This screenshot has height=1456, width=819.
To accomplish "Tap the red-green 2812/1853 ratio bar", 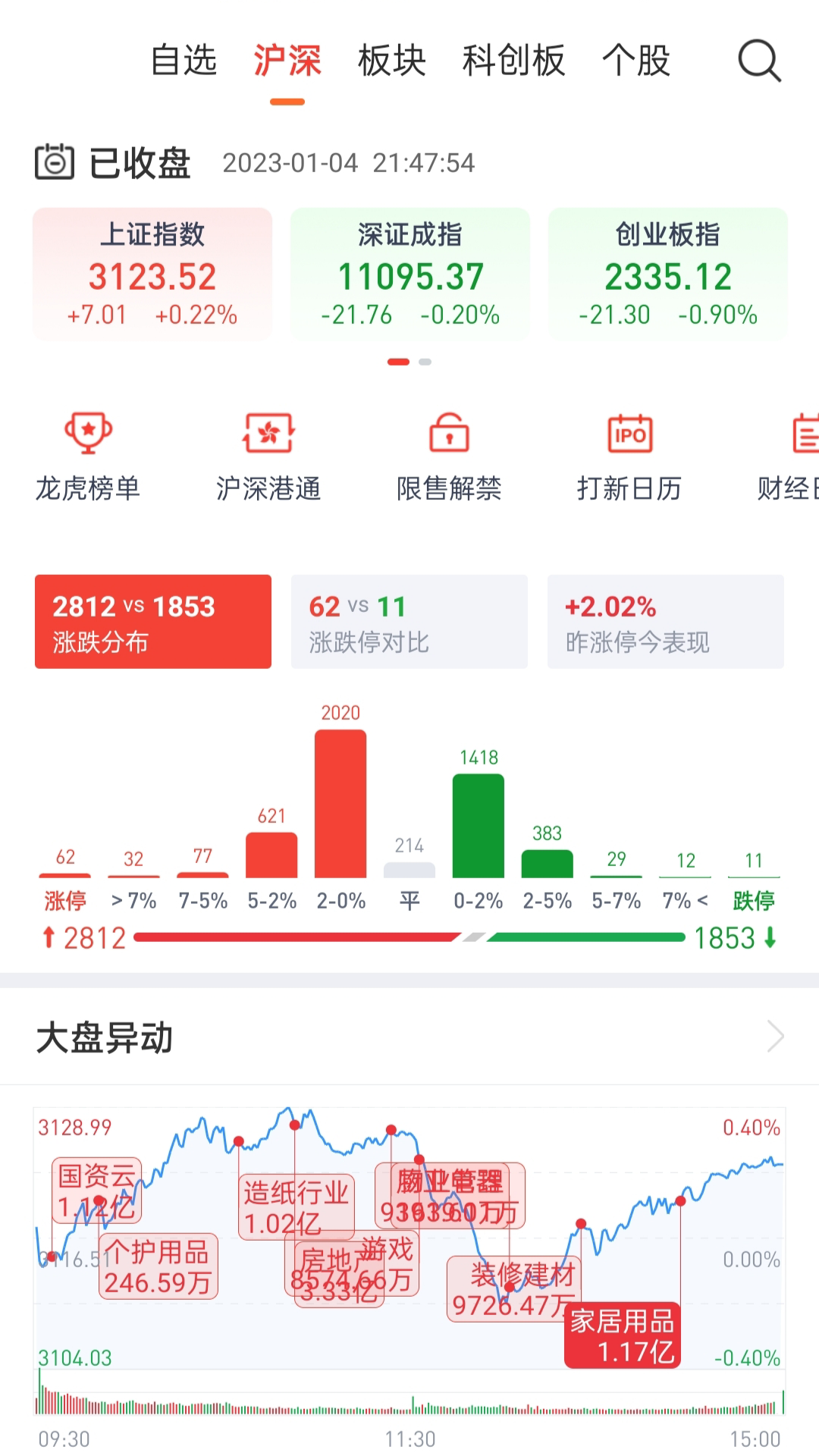I will pos(409,937).
